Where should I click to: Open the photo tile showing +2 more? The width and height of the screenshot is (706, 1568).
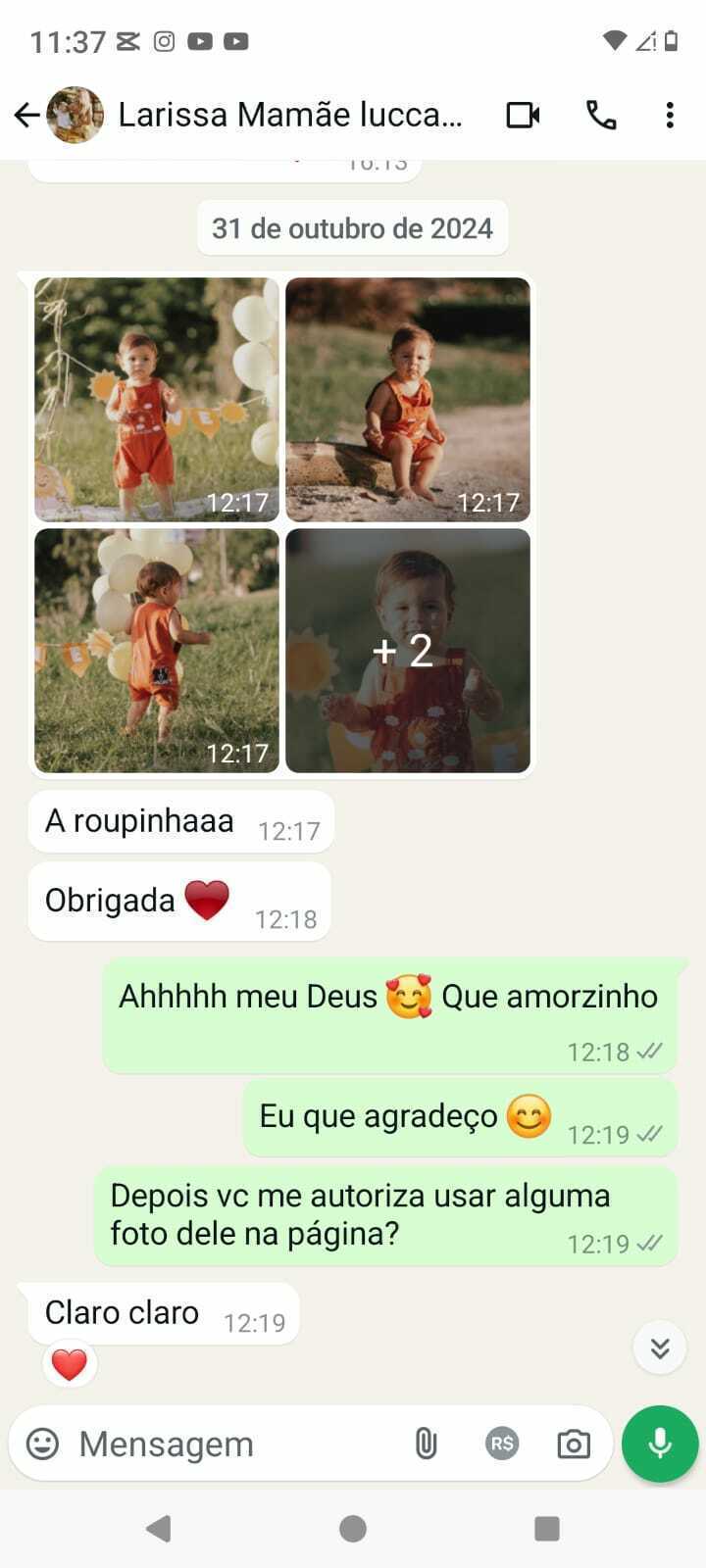[408, 651]
